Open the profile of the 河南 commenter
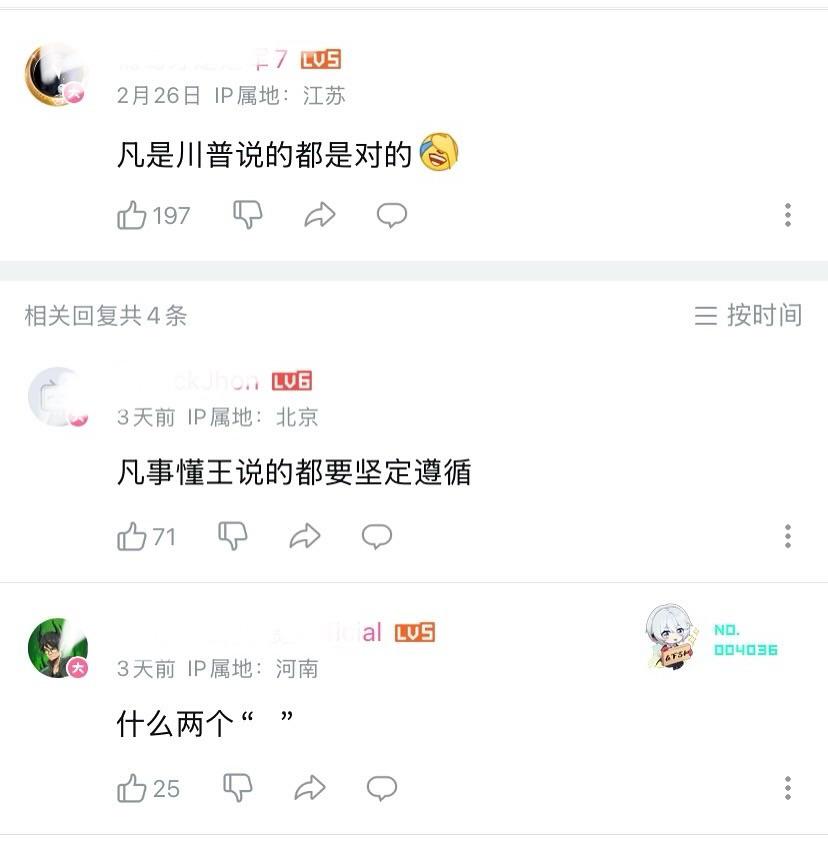This screenshot has width=828, height=850. pyautogui.click(x=56, y=648)
